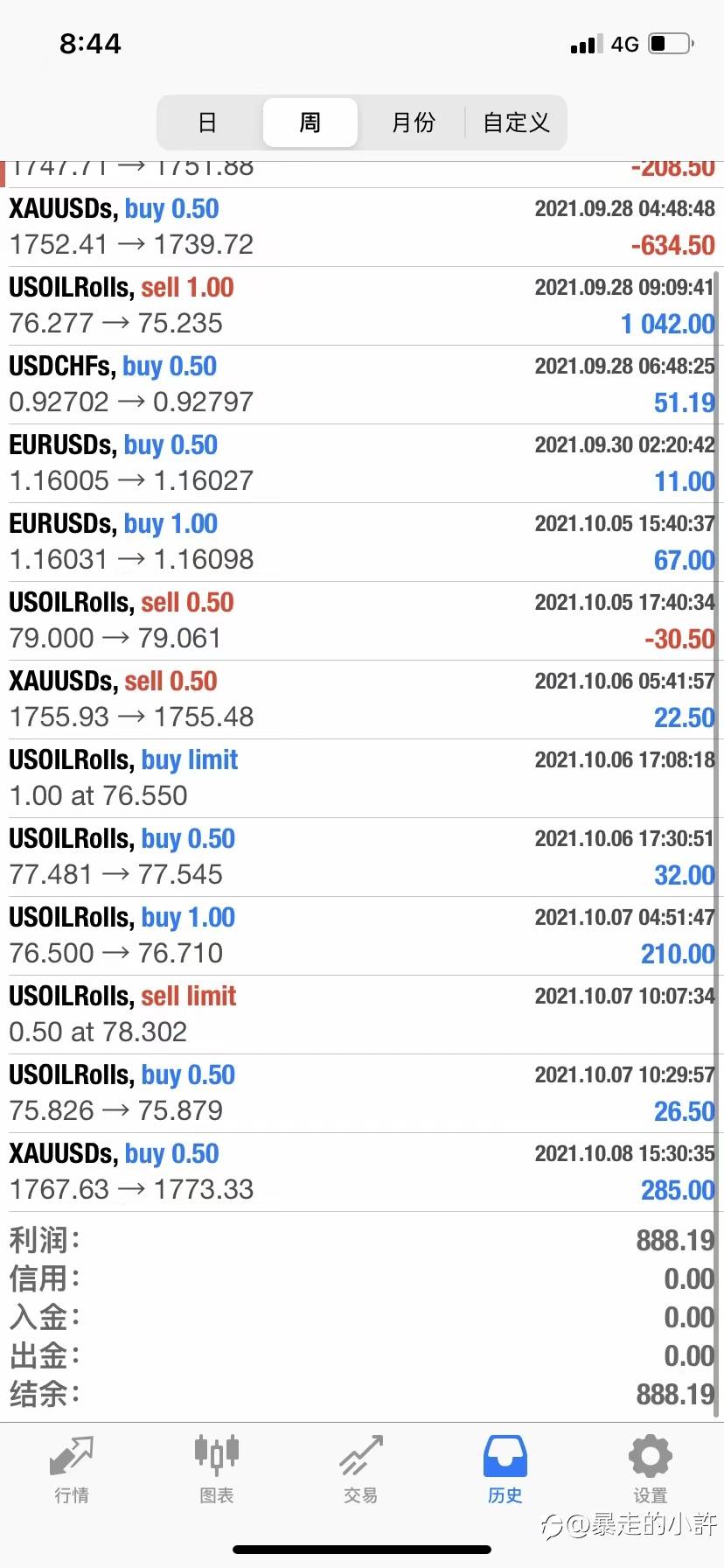
Task: Expand the EURUSDs buy 1.00 trade
Action: click(362, 542)
